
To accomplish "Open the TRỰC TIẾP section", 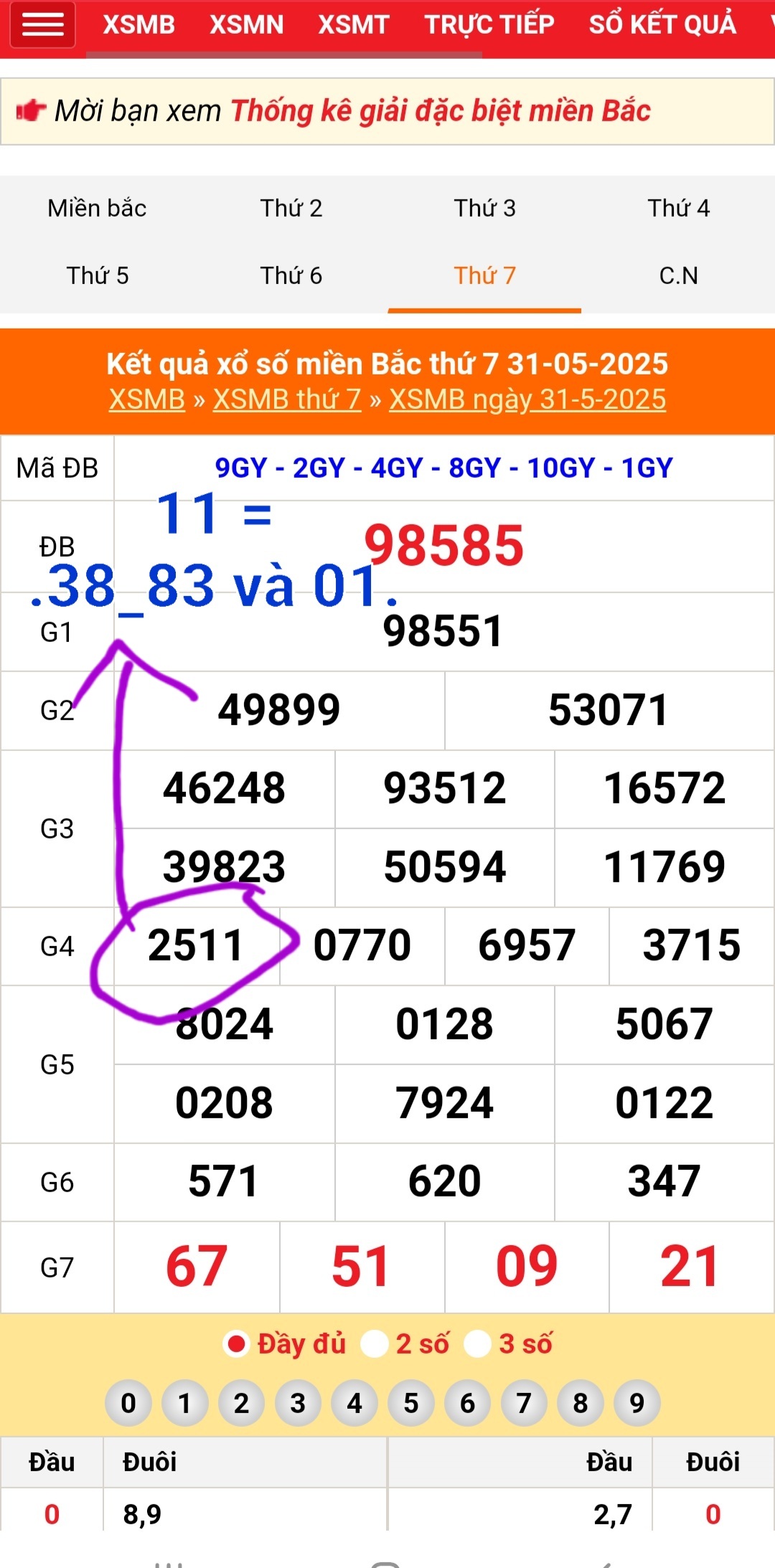I will pos(489,24).
